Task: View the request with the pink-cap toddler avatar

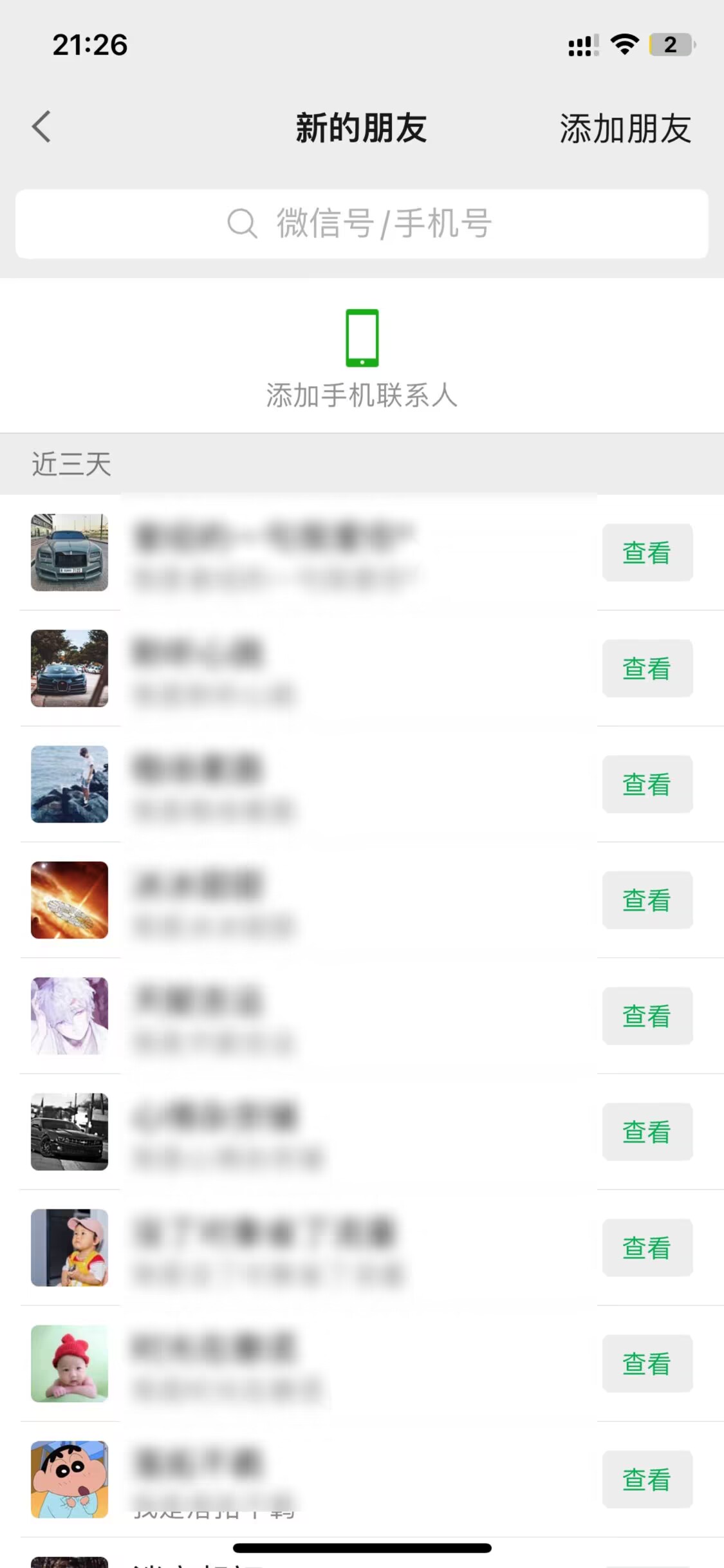Action: 647,1247
